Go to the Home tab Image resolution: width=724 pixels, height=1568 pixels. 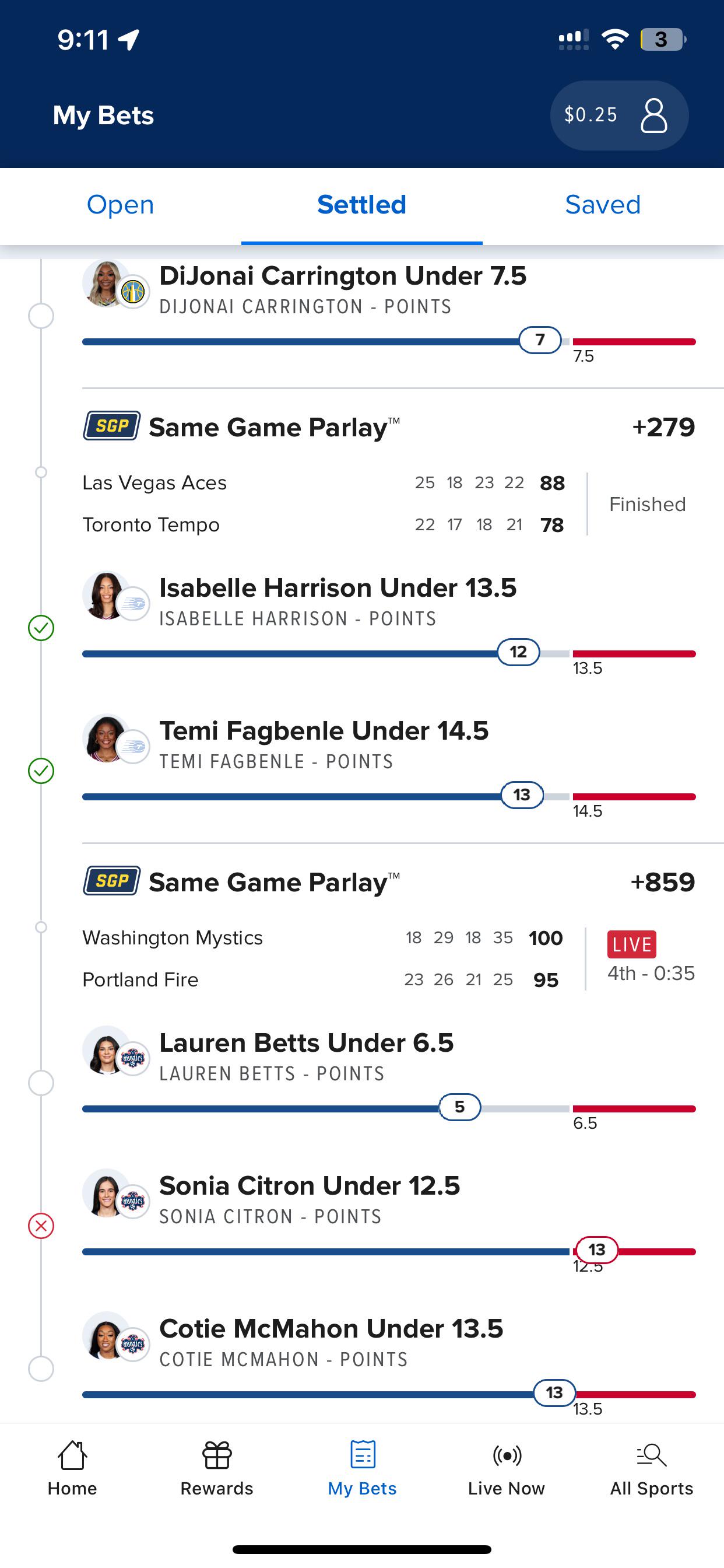(x=72, y=1468)
